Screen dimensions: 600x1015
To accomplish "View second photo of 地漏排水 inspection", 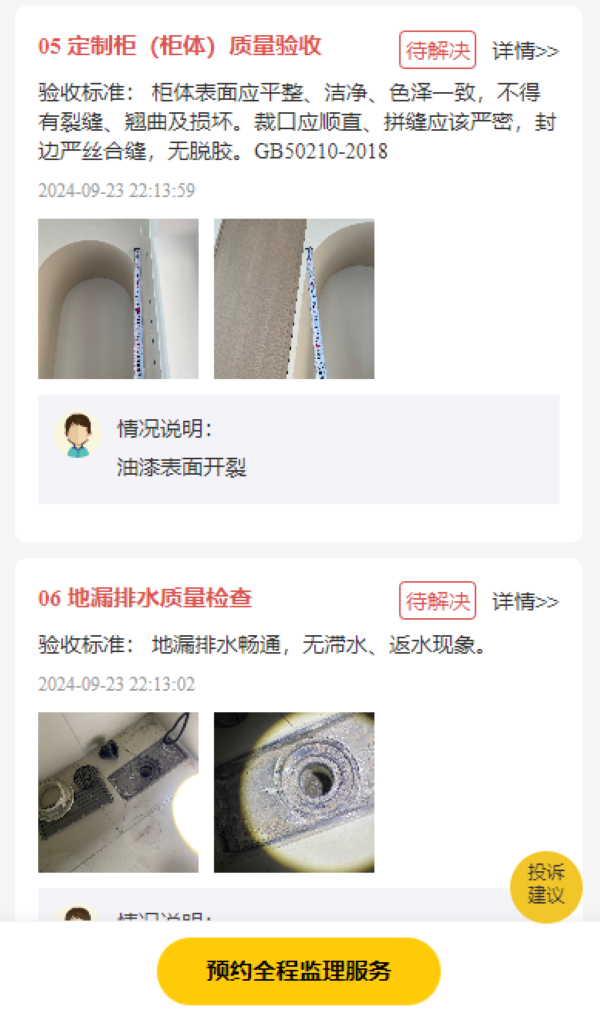I will [x=294, y=792].
